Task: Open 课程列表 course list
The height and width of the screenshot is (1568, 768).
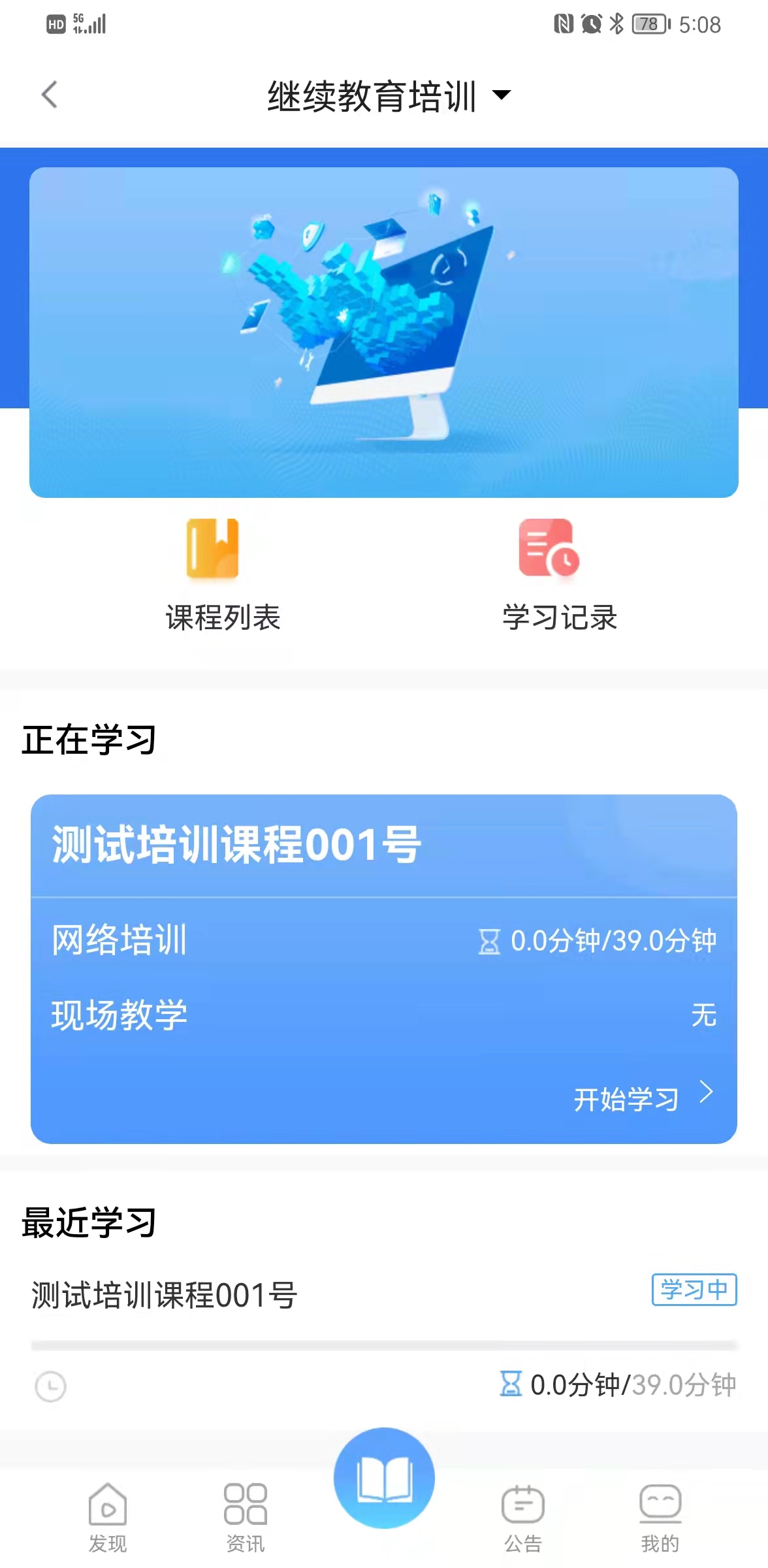Action: tap(223, 575)
